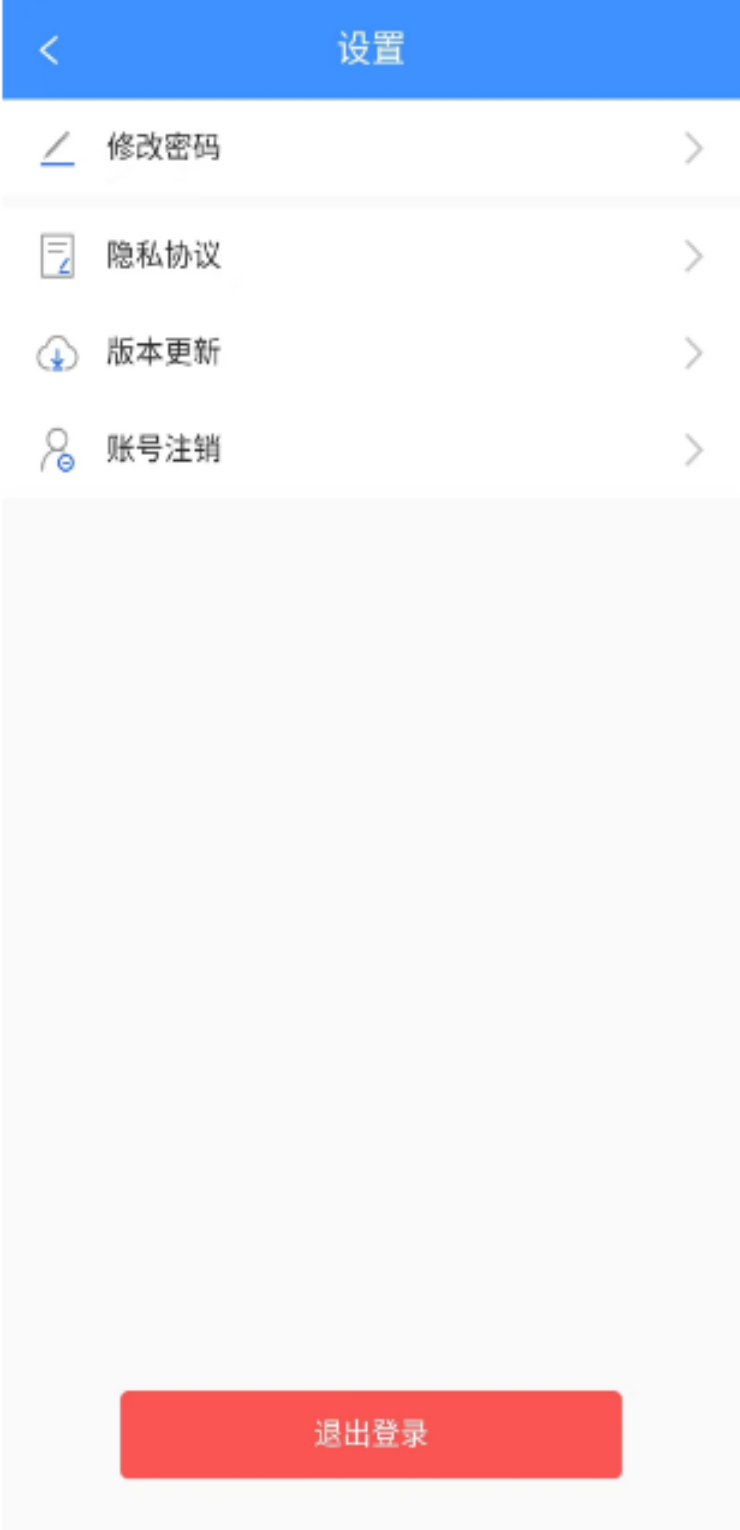Click the document icon next to 隐私协议
Viewport: 740px width, 1530px height.
pos(57,256)
